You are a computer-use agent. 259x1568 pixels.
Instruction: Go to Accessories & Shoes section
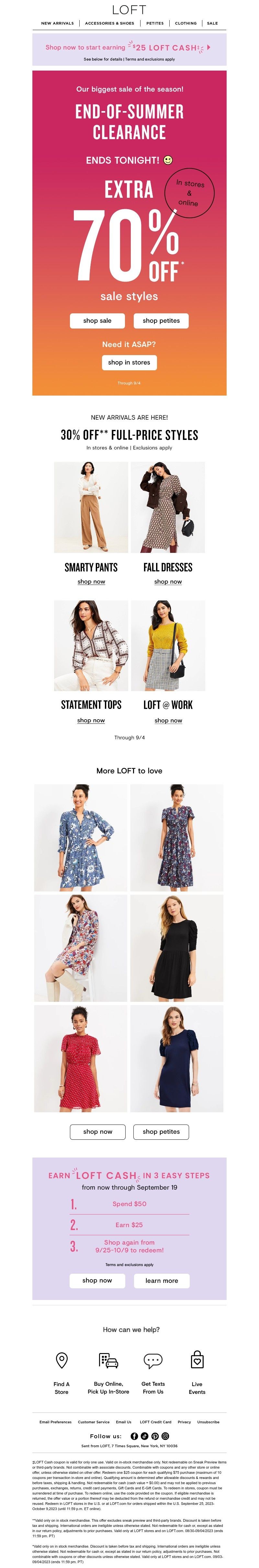(x=110, y=23)
